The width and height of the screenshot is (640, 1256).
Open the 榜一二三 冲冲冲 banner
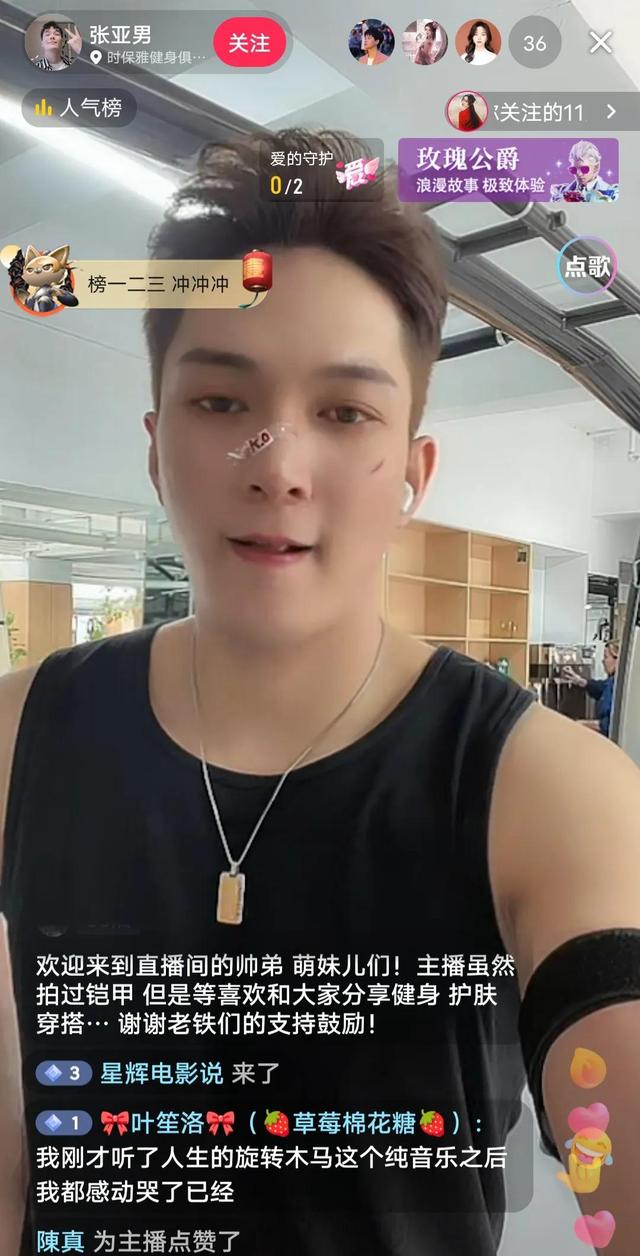(x=140, y=284)
